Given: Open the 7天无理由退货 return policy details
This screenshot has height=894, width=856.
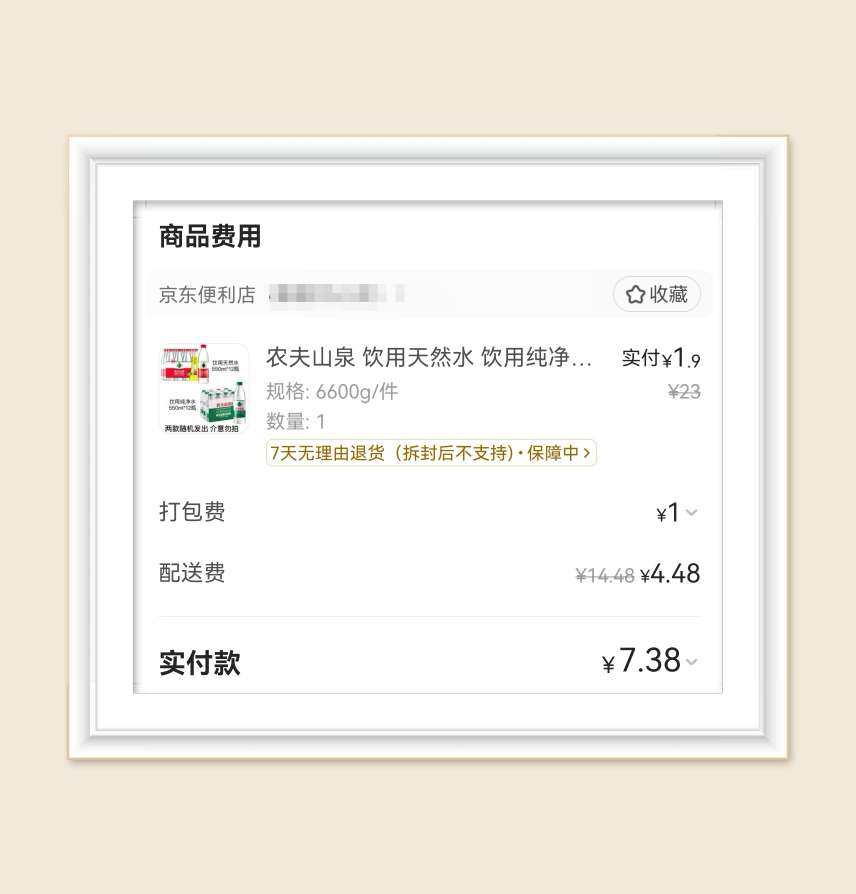Looking at the screenshot, I should (430, 453).
